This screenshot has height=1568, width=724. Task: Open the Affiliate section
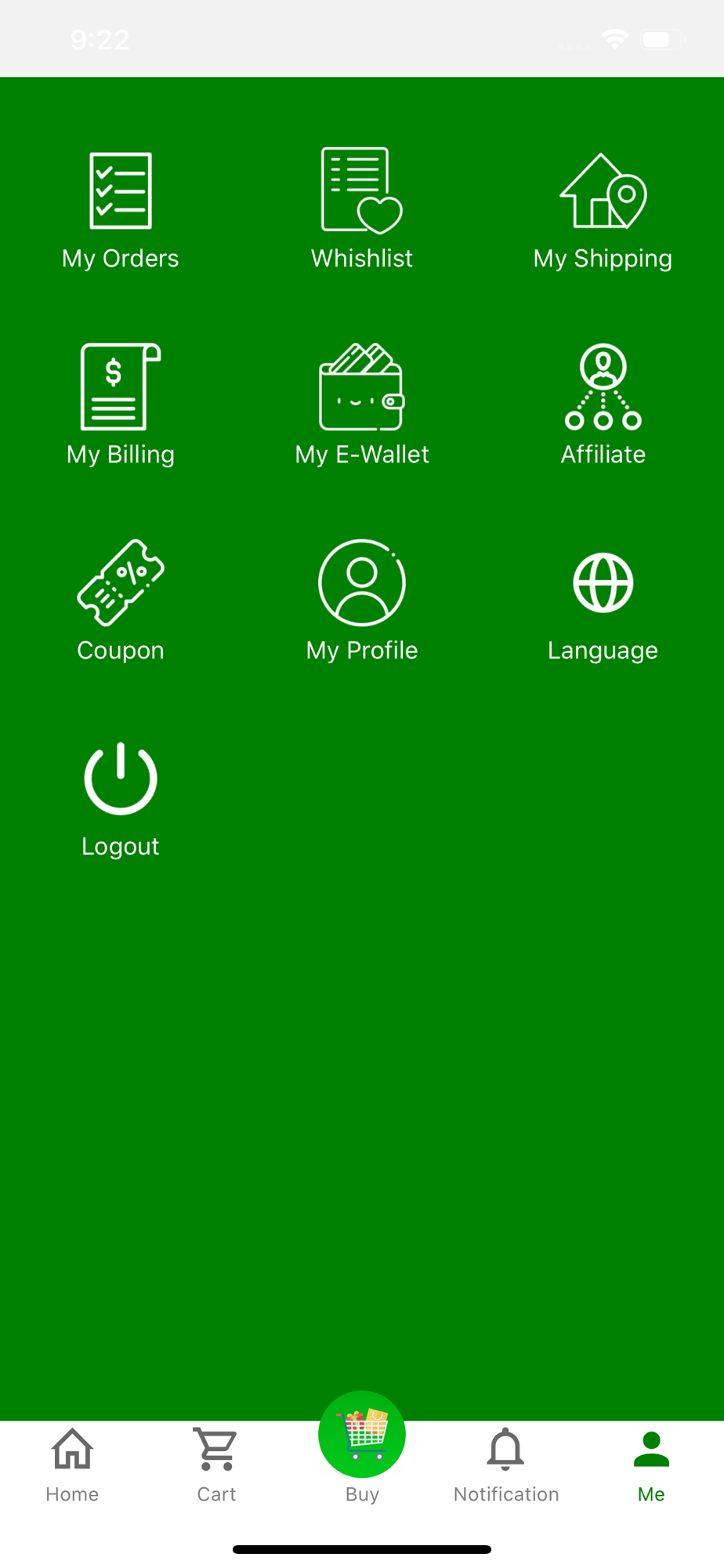pyautogui.click(x=603, y=405)
